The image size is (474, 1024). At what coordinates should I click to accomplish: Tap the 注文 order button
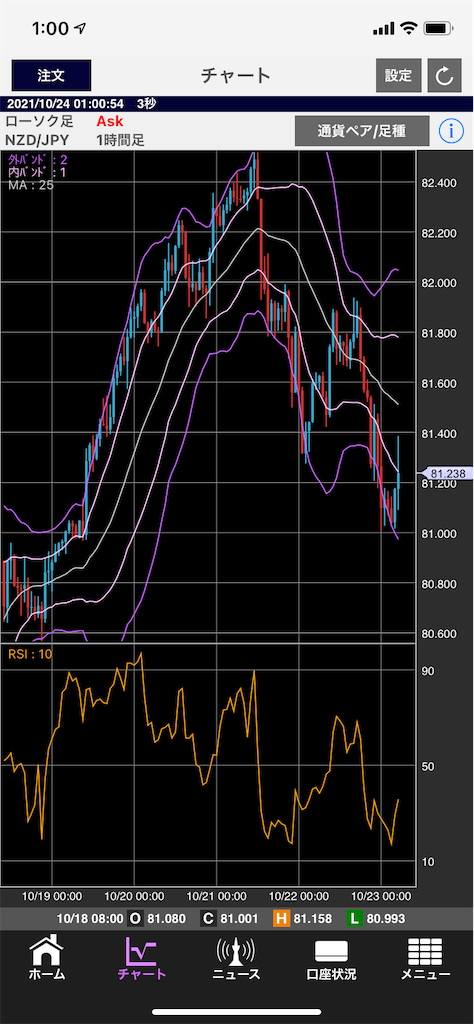tap(51, 75)
